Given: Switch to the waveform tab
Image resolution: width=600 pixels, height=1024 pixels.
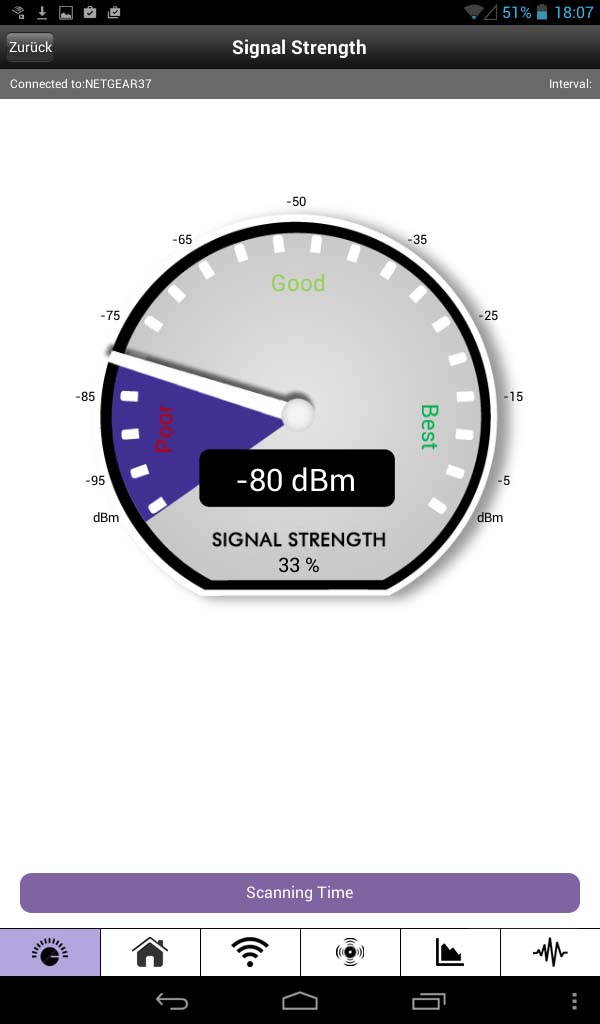Looking at the screenshot, I should click(x=550, y=952).
